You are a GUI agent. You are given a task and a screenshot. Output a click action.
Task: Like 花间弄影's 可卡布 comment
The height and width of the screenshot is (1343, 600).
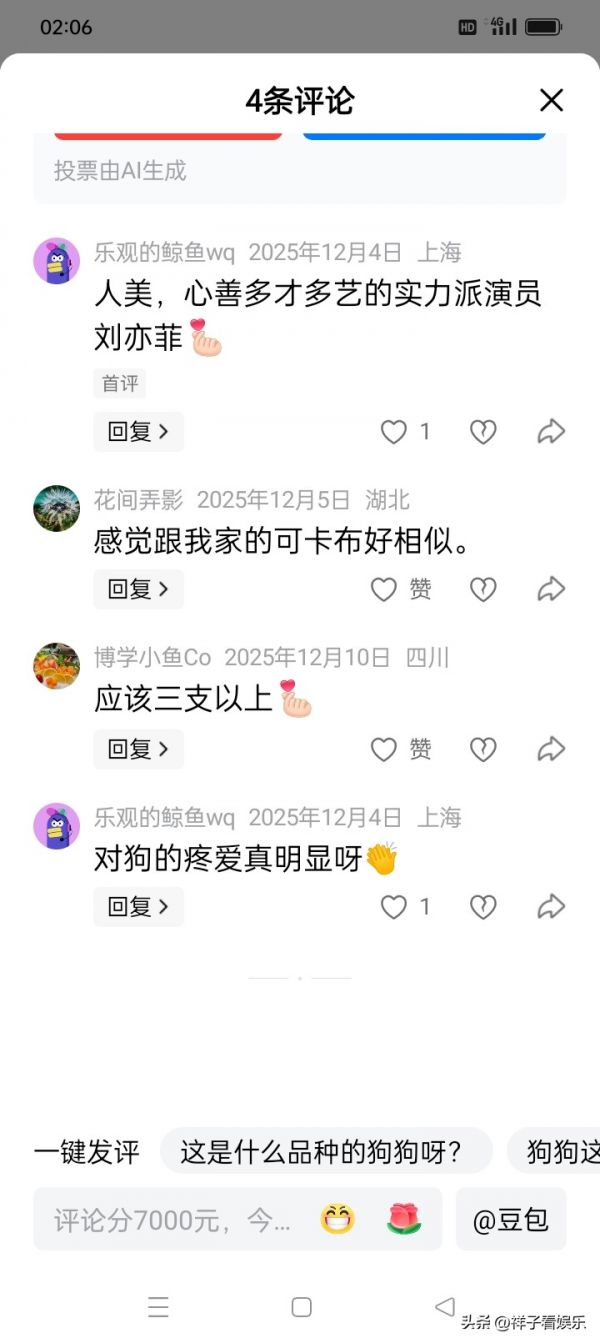click(x=385, y=590)
